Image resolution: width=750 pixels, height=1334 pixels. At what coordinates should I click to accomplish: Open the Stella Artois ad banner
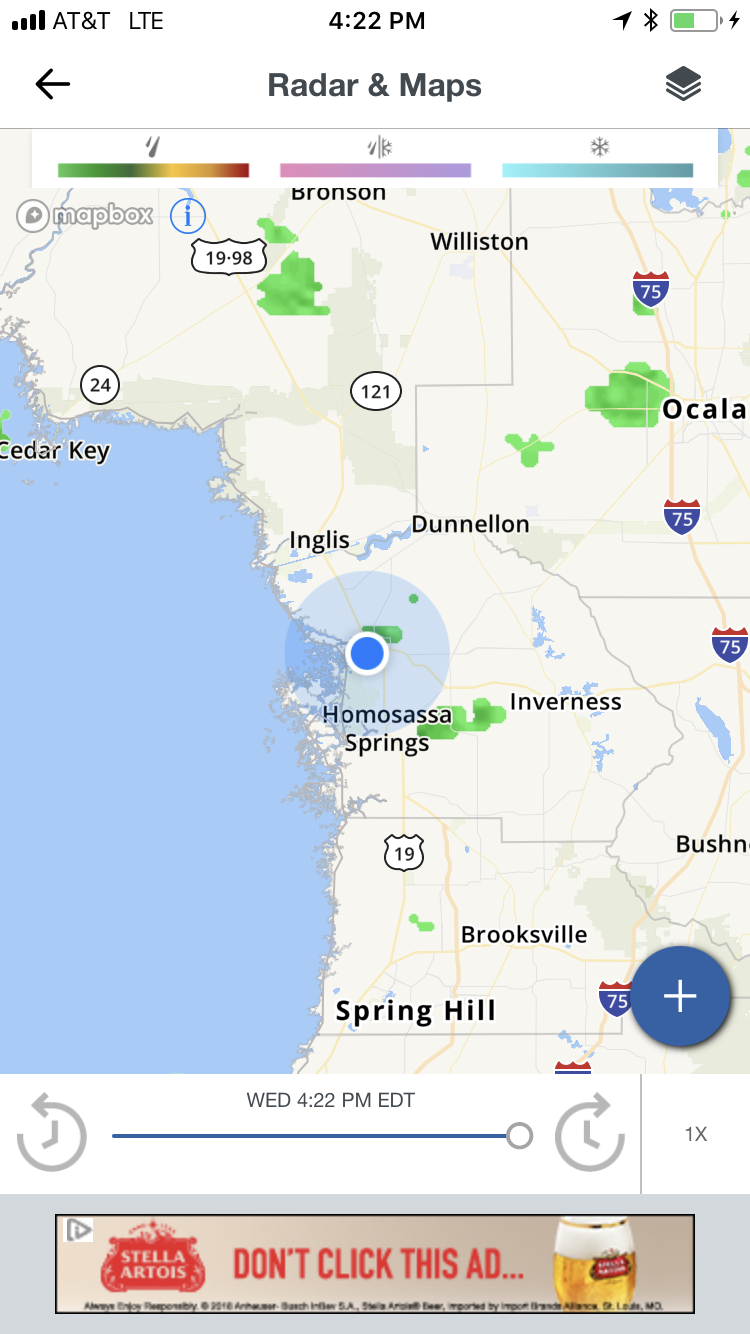375,1264
